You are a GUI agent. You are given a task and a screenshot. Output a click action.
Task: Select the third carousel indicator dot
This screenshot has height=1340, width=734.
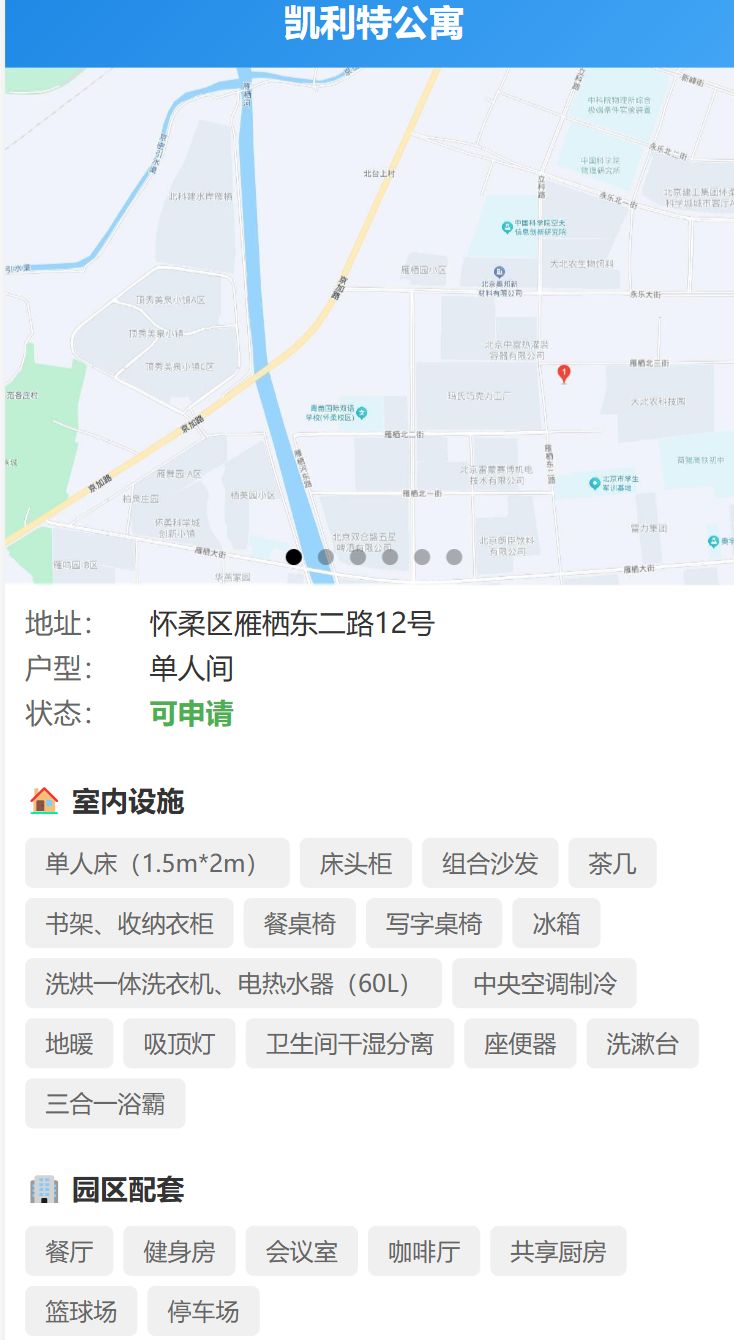[358, 557]
